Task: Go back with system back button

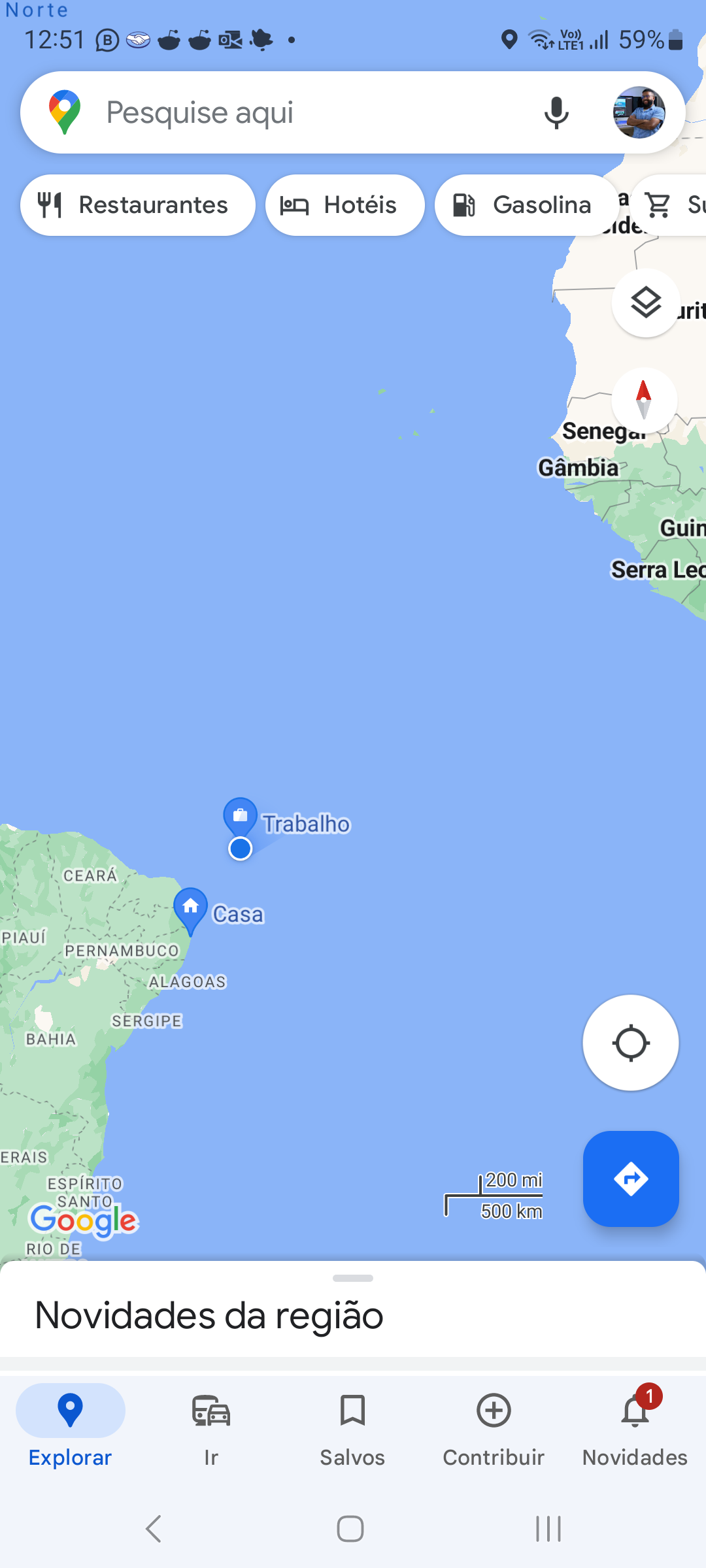Action: click(x=154, y=1529)
